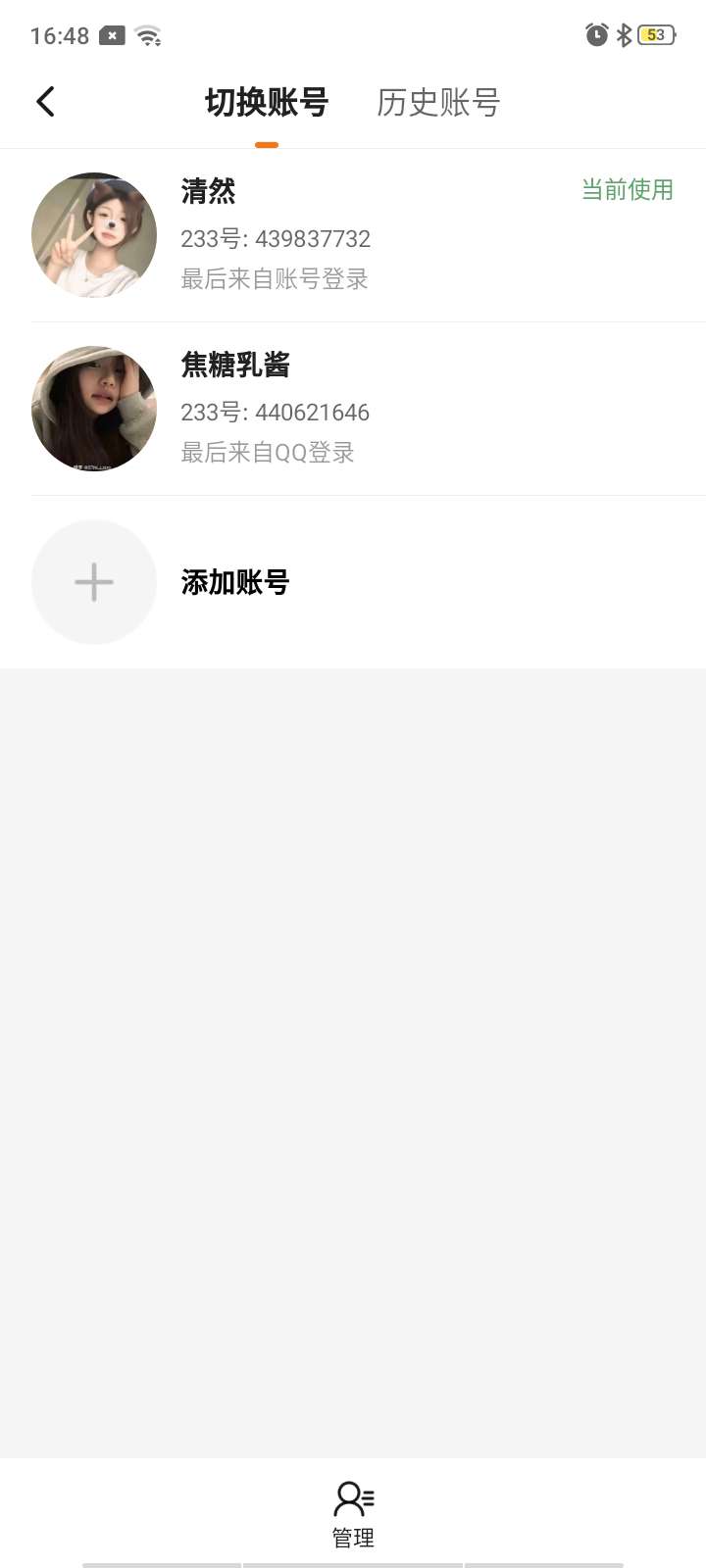Switch to the 焦糖乳酱 account

click(x=353, y=409)
